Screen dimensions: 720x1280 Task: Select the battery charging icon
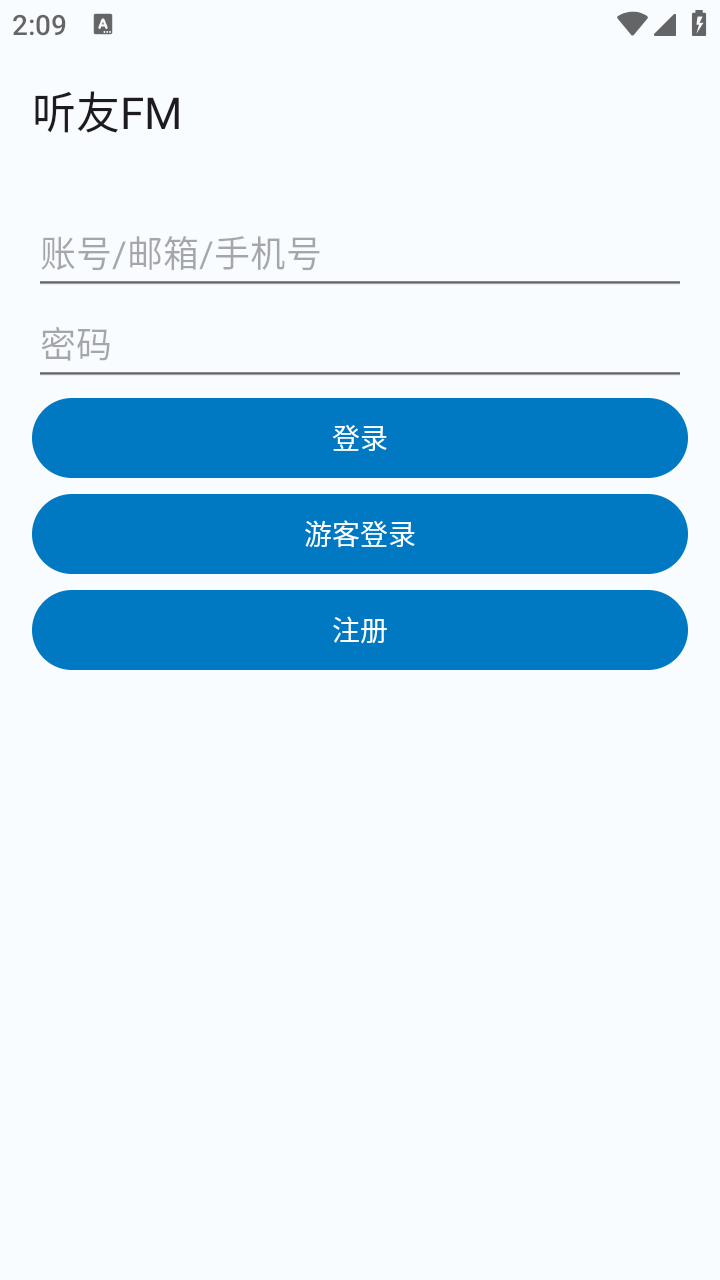point(699,22)
